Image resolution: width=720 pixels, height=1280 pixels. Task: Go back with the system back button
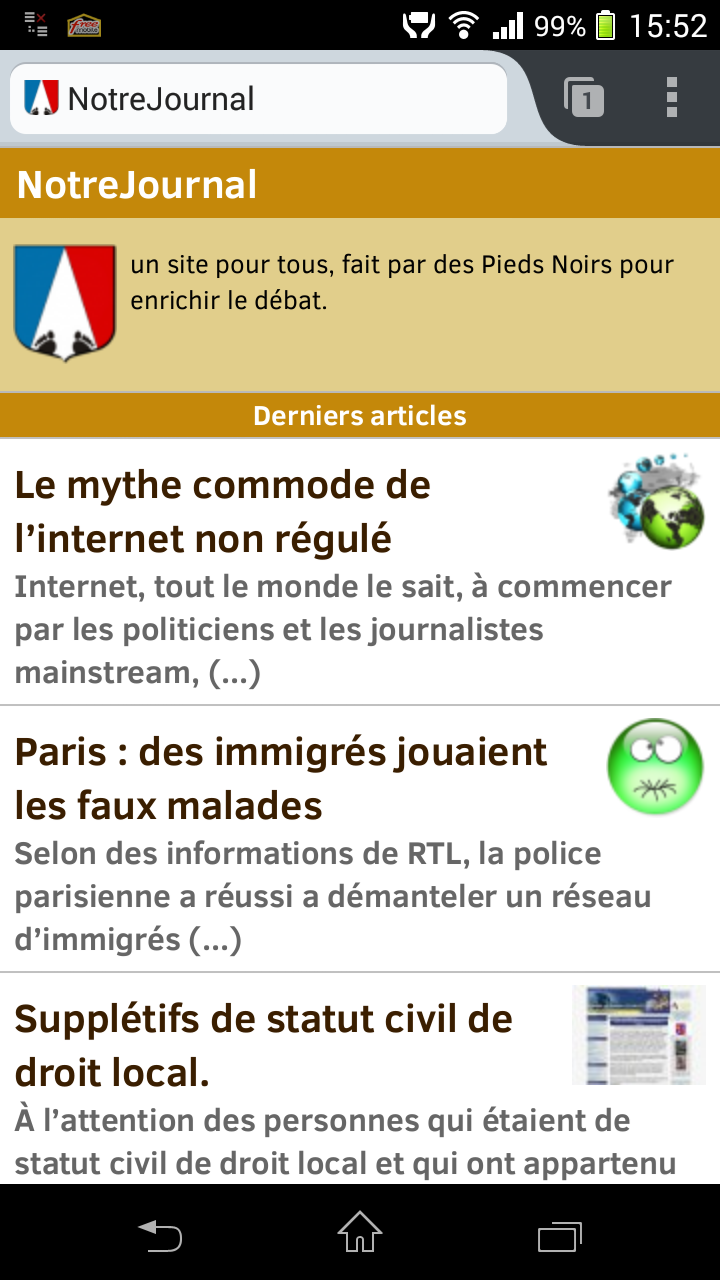pos(160,1233)
